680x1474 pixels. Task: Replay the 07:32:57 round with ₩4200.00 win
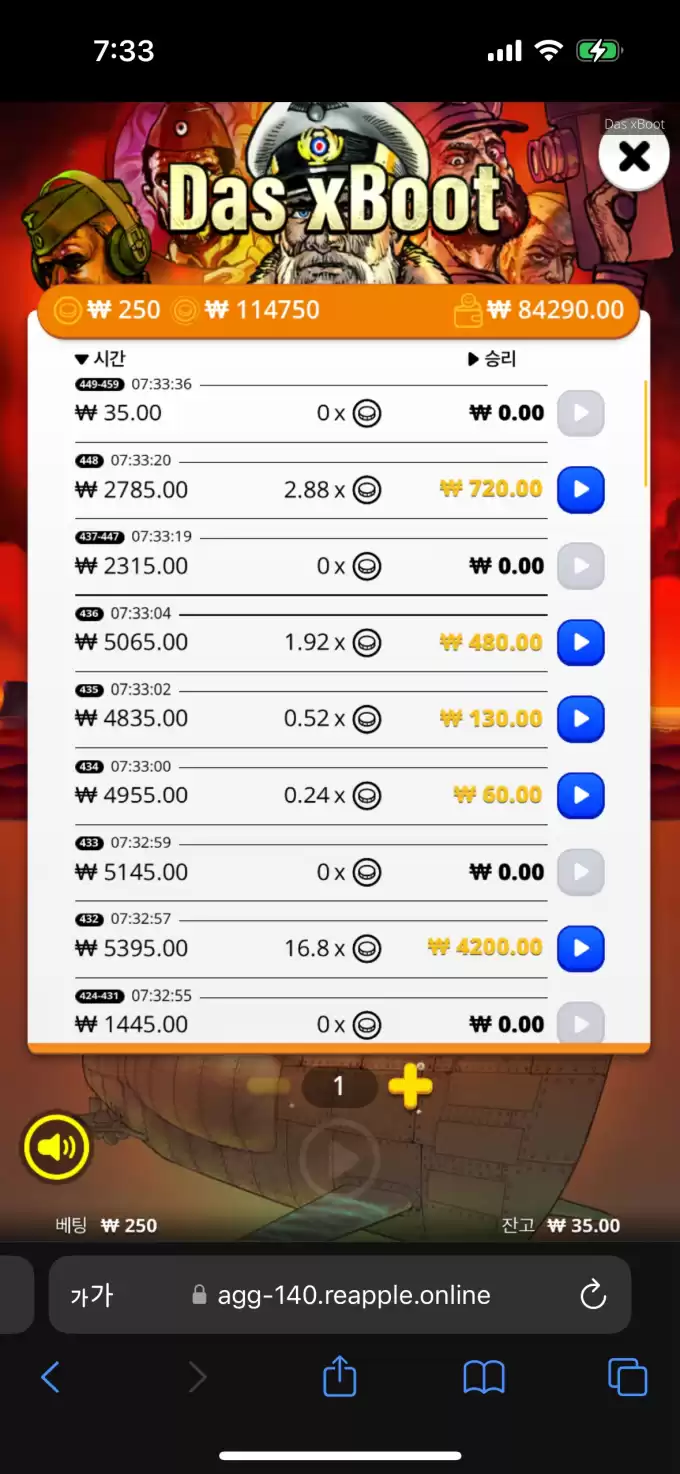pyautogui.click(x=580, y=949)
